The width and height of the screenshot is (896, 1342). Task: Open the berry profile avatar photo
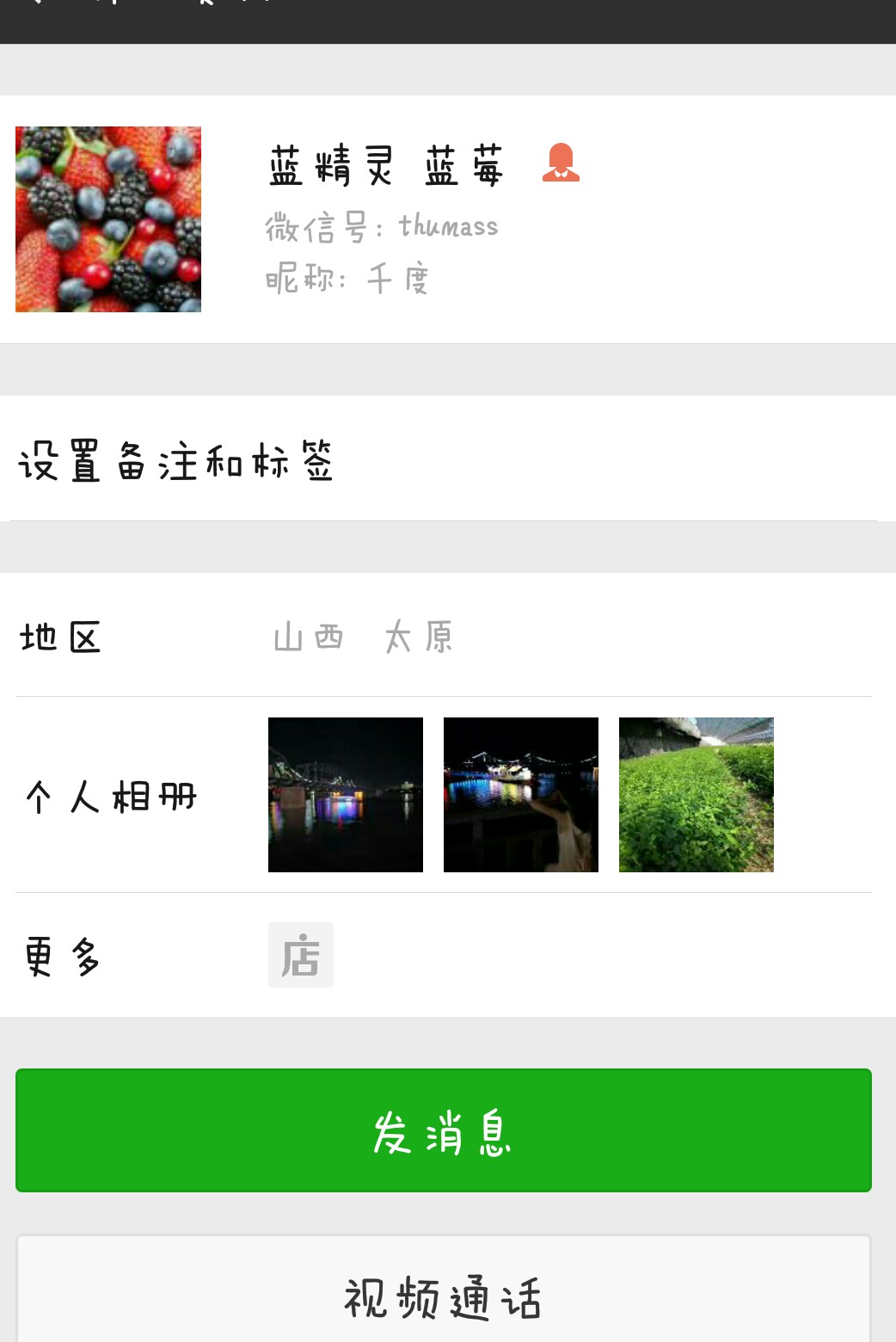[x=108, y=219]
